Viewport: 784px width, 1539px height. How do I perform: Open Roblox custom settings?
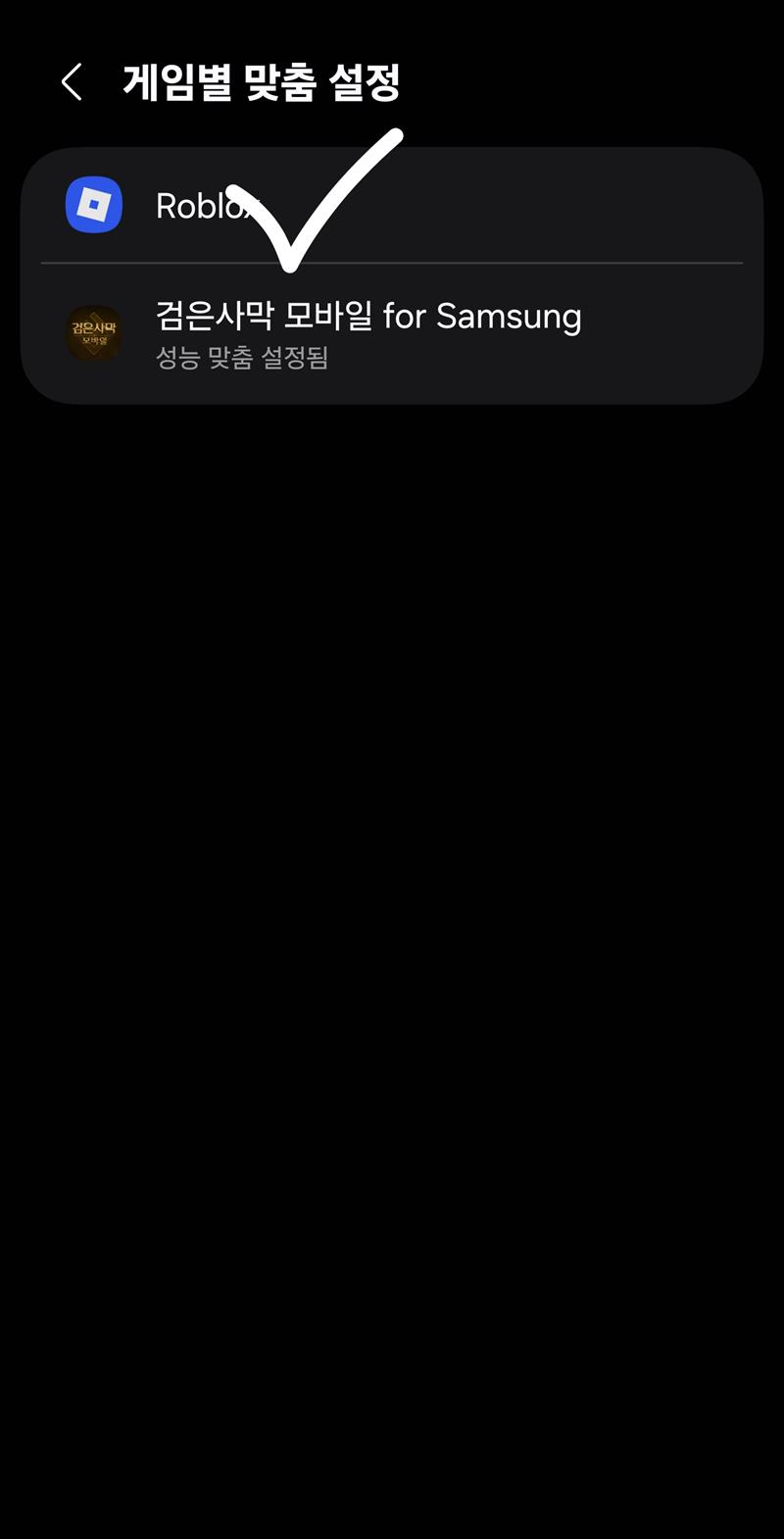pyautogui.click(x=392, y=206)
